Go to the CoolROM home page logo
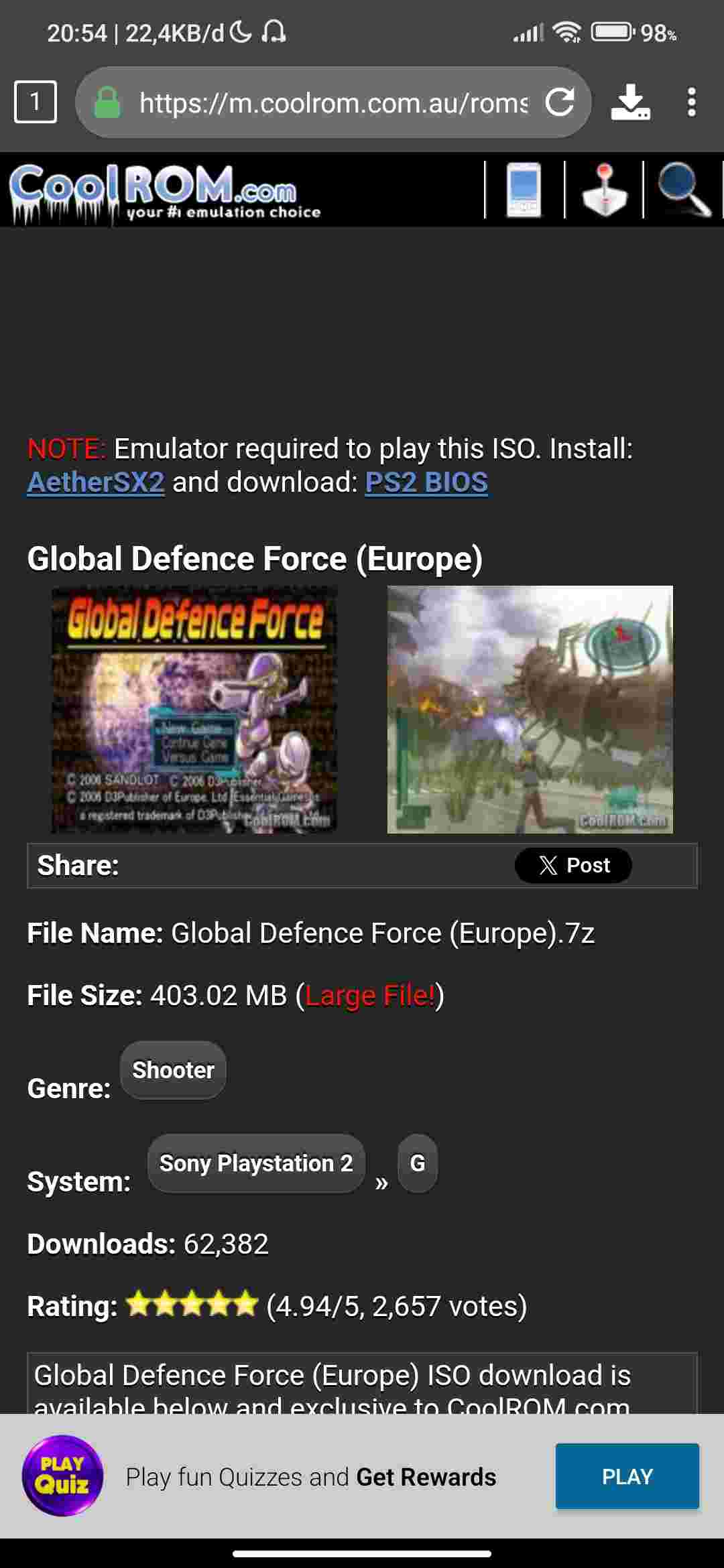The width and height of the screenshot is (724, 1568). click(164, 192)
